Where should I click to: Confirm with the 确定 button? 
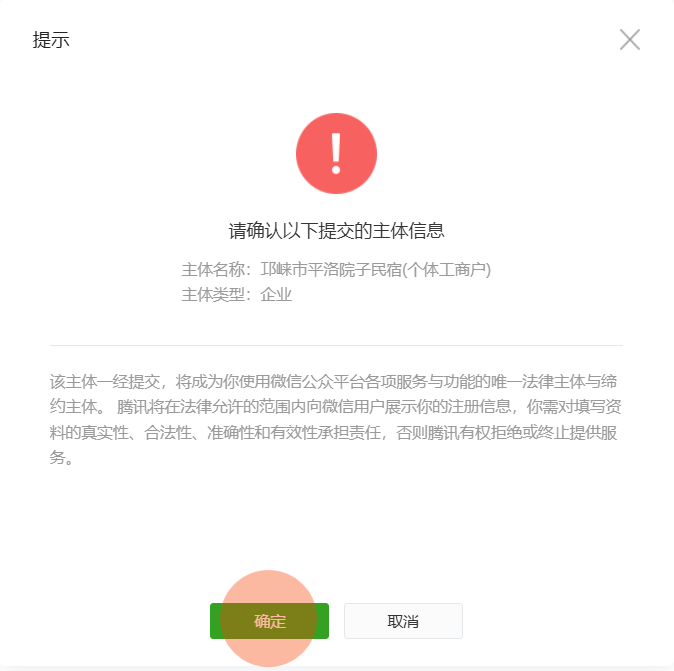click(x=269, y=621)
